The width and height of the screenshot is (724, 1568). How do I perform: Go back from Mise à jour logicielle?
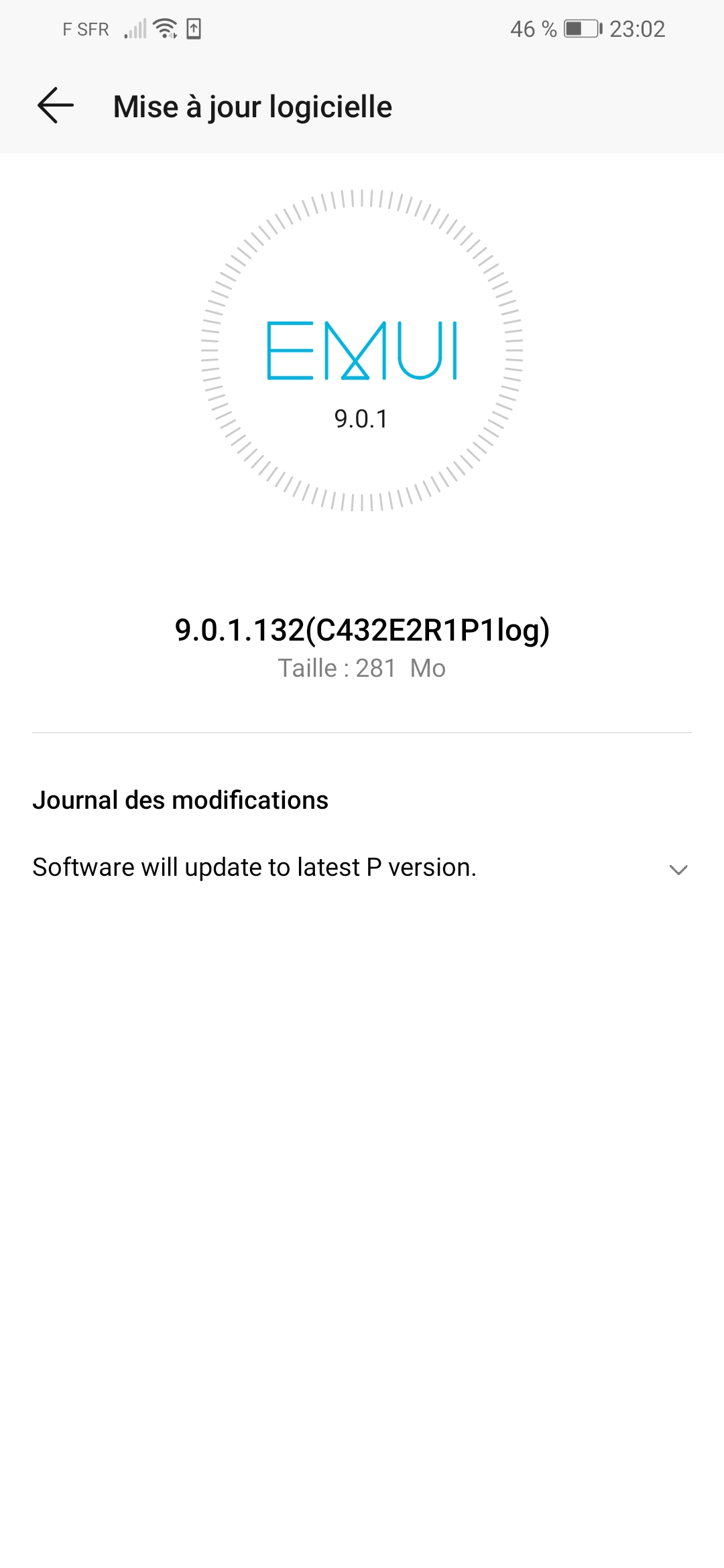click(56, 106)
